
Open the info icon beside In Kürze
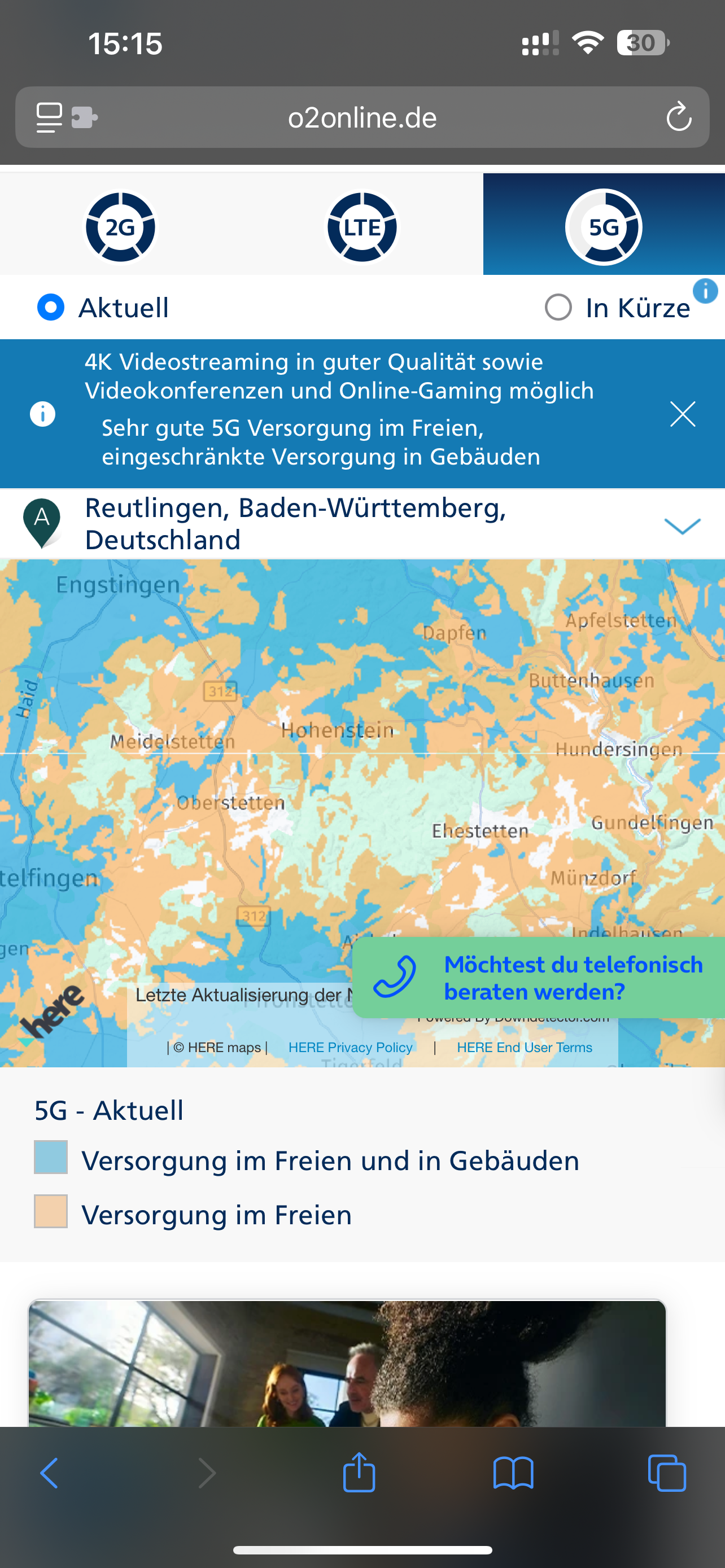[x=705, y=291]
